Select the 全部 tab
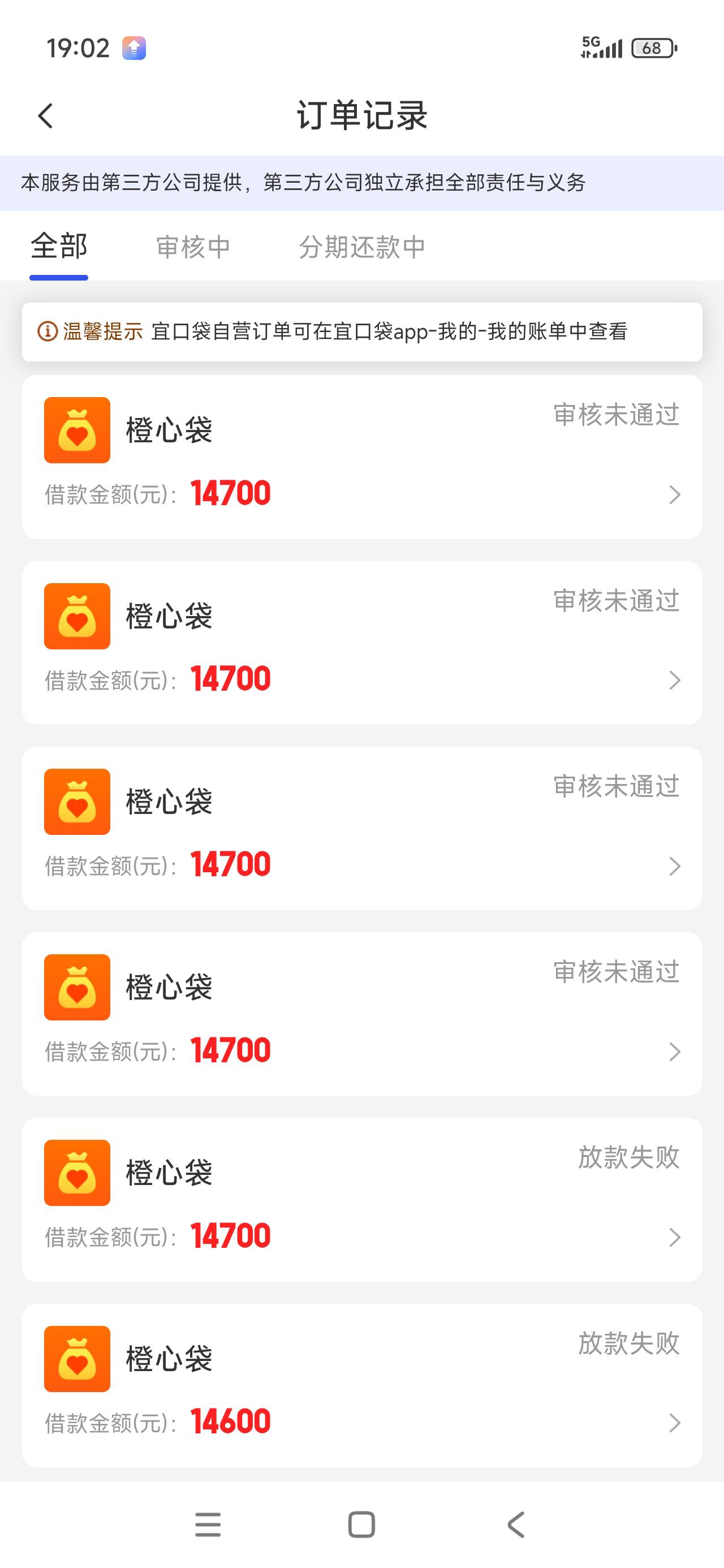Screen dimensions: 724x1568 coord(59,247)
